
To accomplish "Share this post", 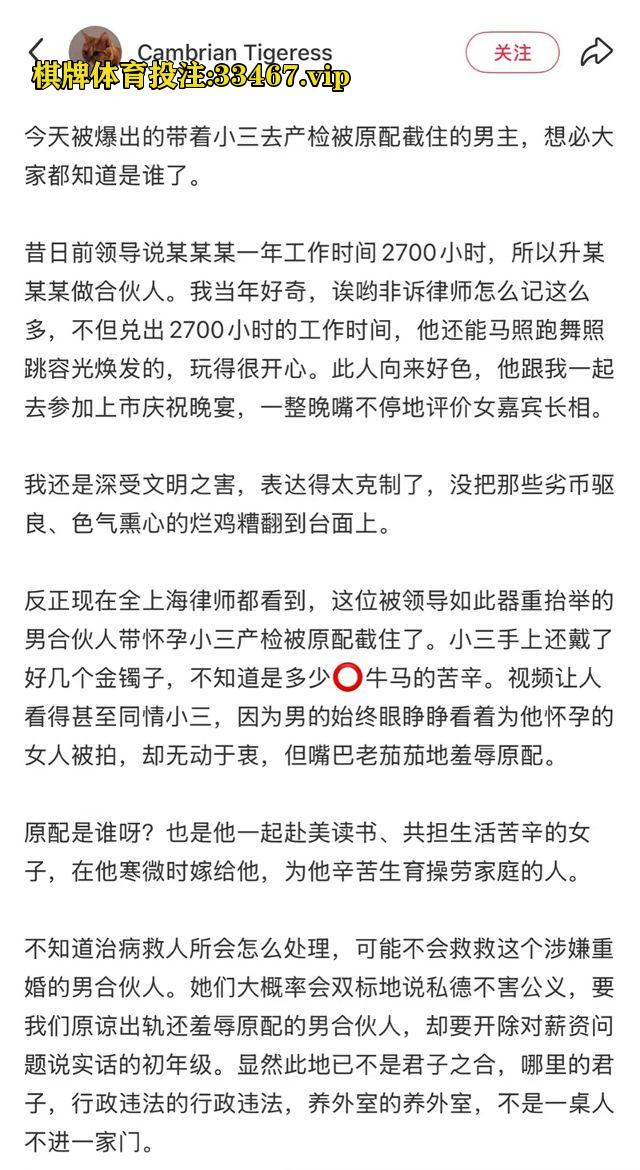I will tap(597, 53).
